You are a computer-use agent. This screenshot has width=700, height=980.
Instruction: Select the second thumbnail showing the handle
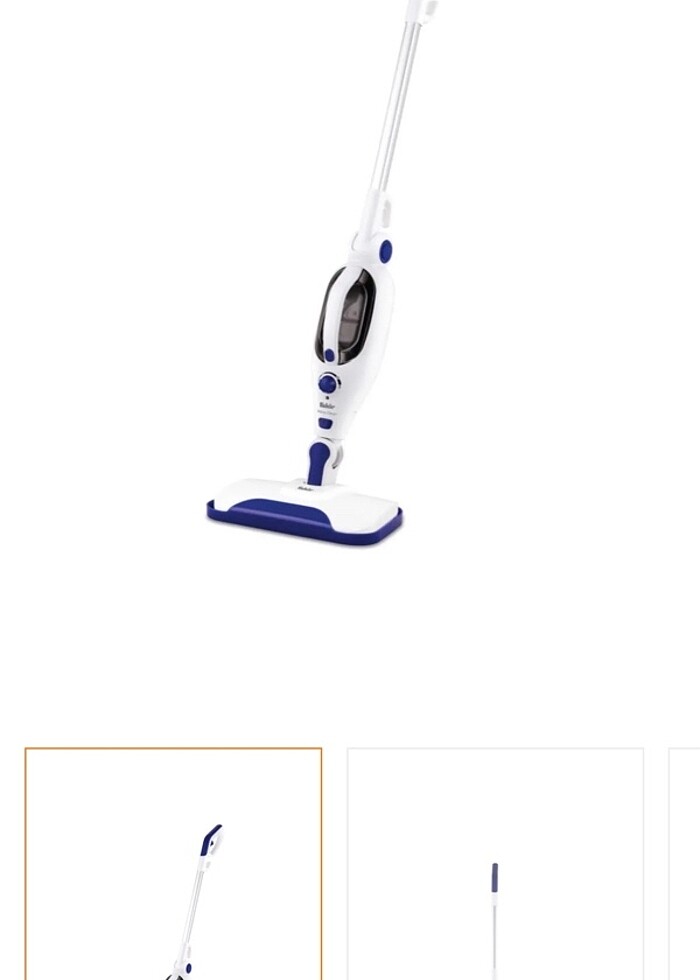495,864
